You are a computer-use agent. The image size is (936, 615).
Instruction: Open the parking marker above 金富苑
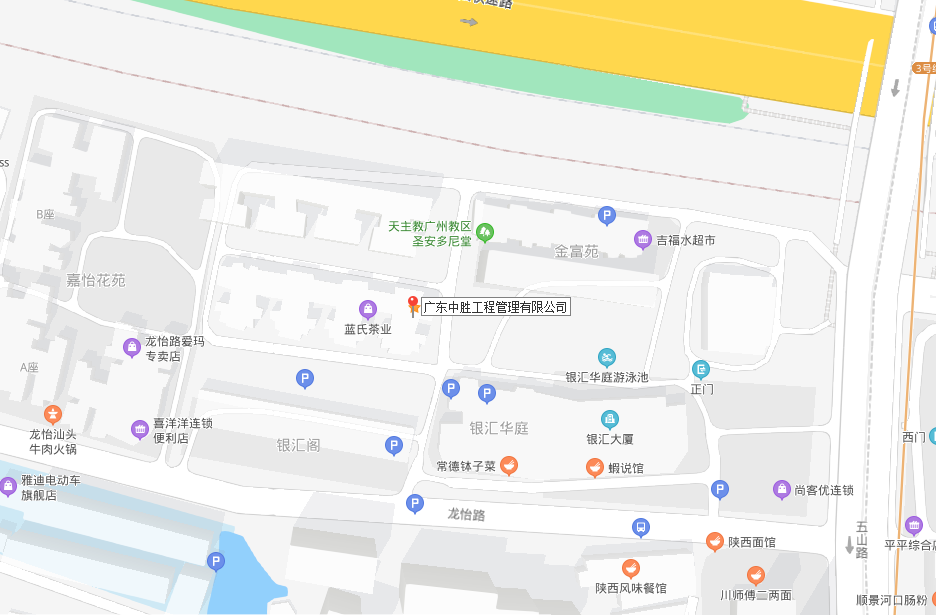tap(606, 215)
